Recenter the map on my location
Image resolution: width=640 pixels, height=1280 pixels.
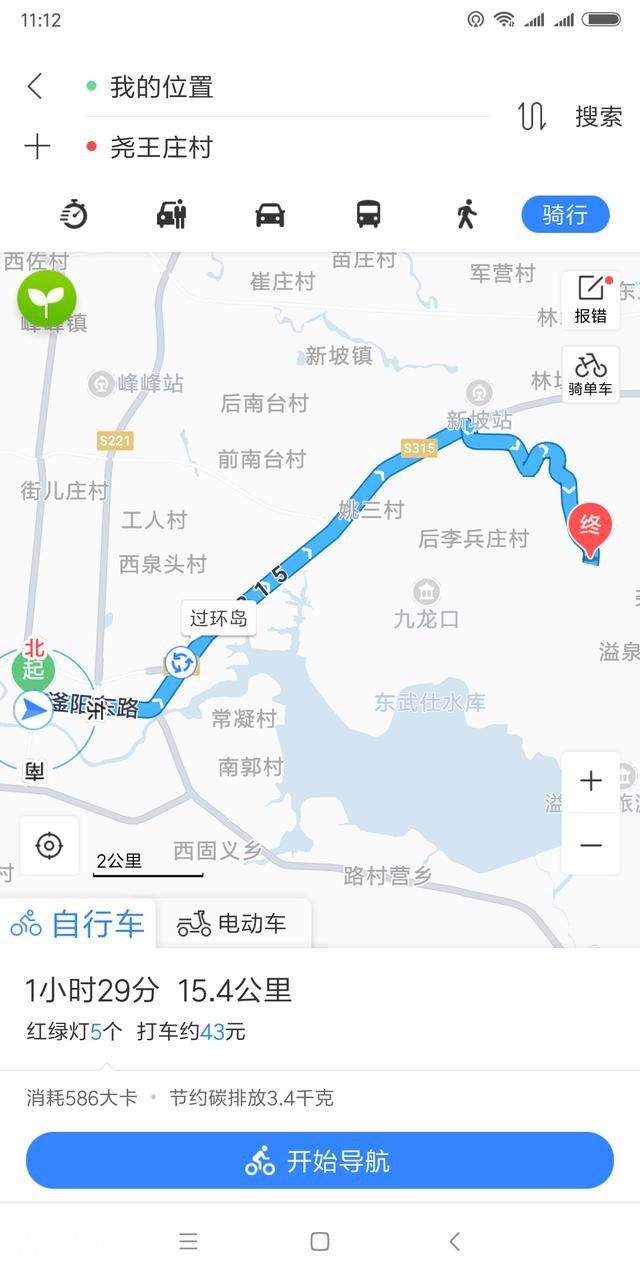tap(48, 846)
